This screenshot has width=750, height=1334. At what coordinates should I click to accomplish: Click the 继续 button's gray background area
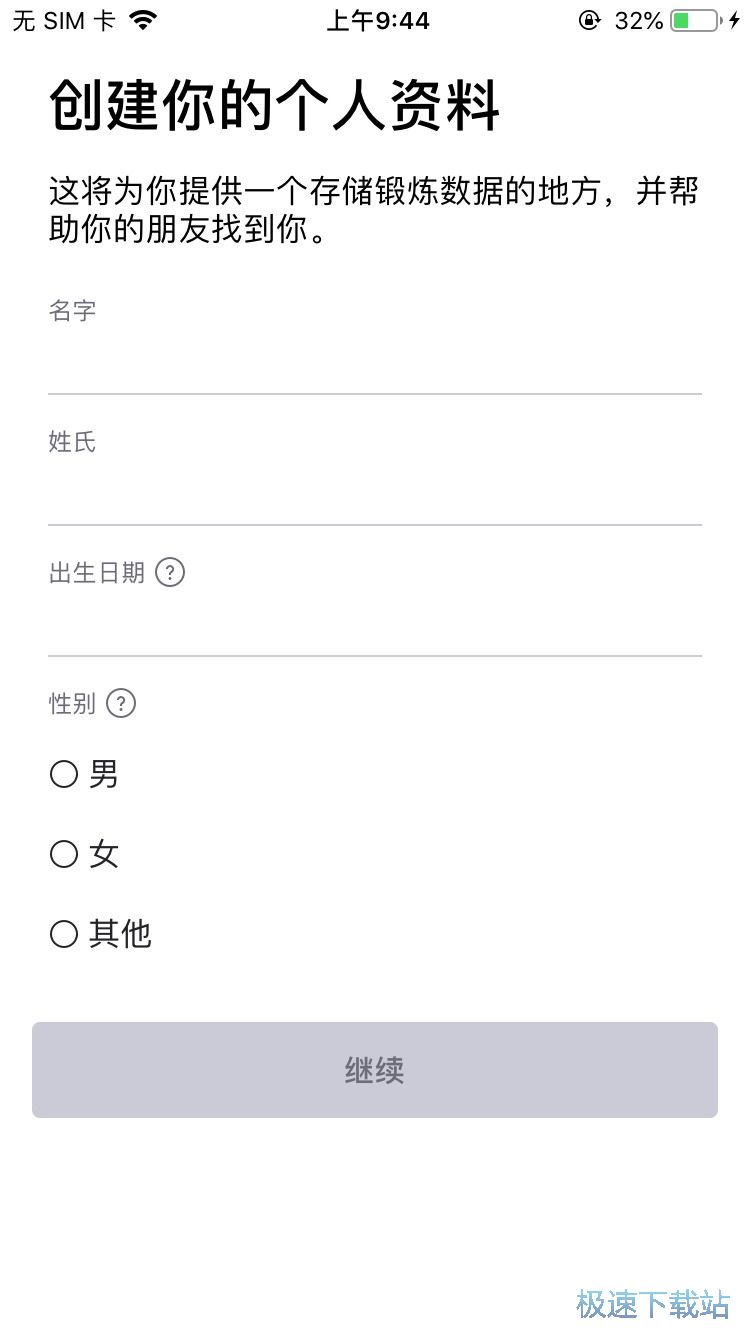click(375, 1070)
